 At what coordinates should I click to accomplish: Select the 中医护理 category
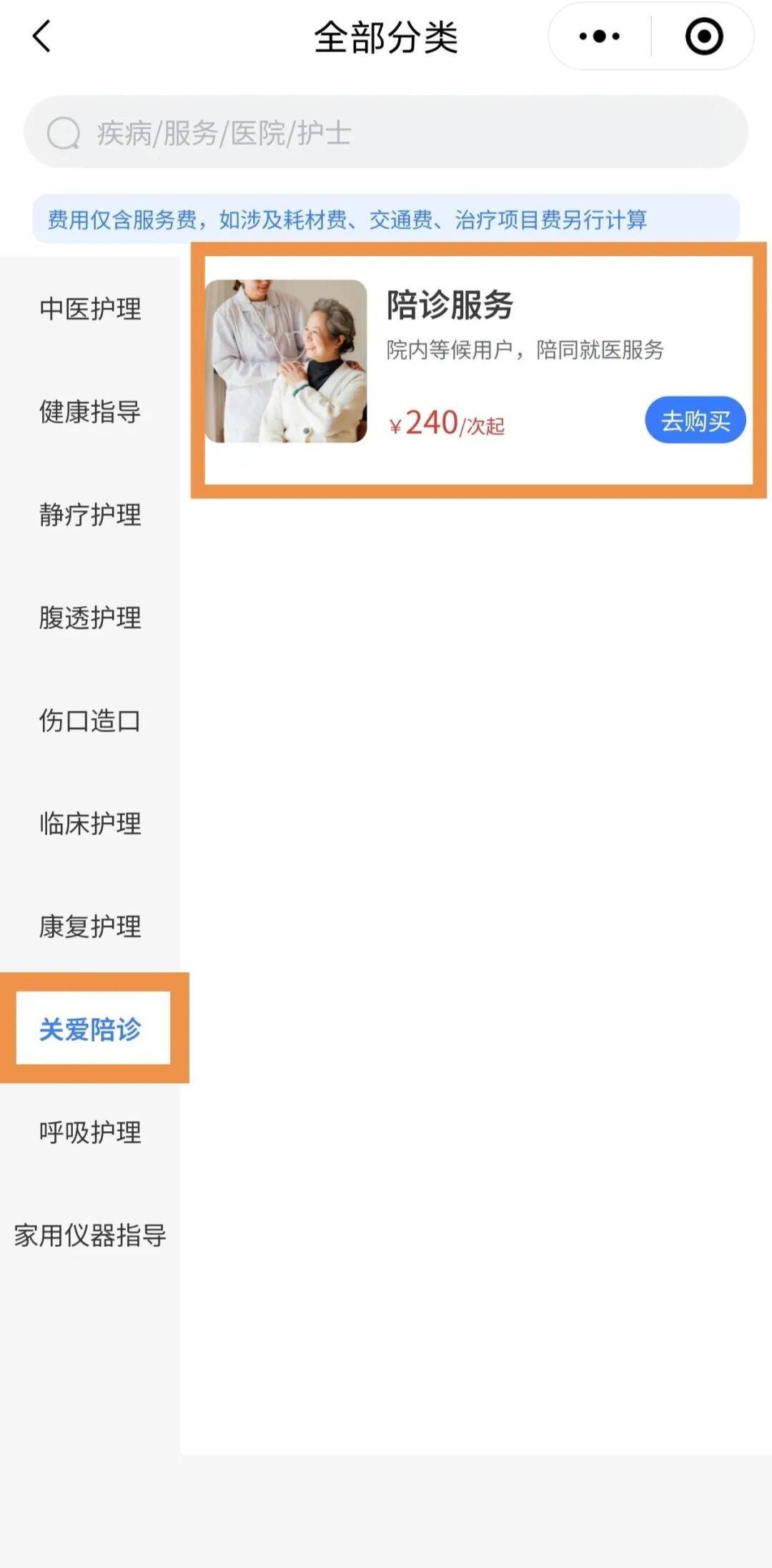(90, 309)
